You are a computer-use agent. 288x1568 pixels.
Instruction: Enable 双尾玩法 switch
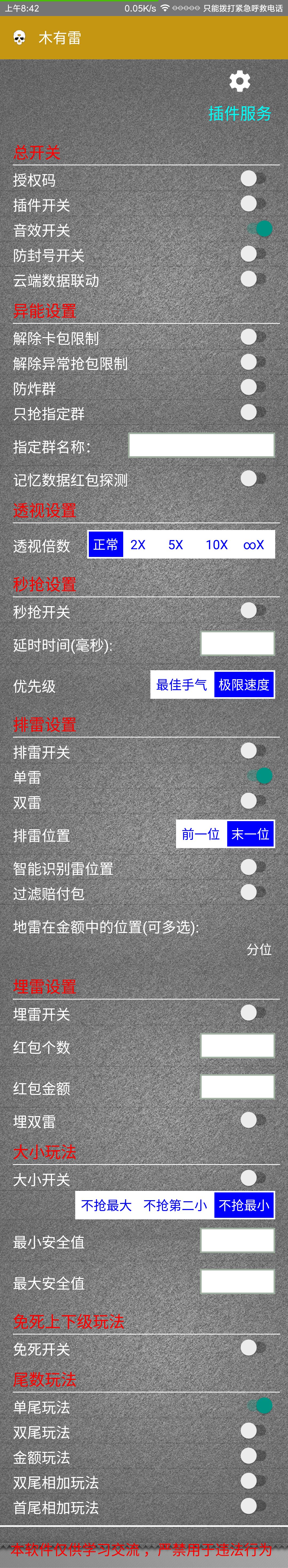coord(253,1431)
